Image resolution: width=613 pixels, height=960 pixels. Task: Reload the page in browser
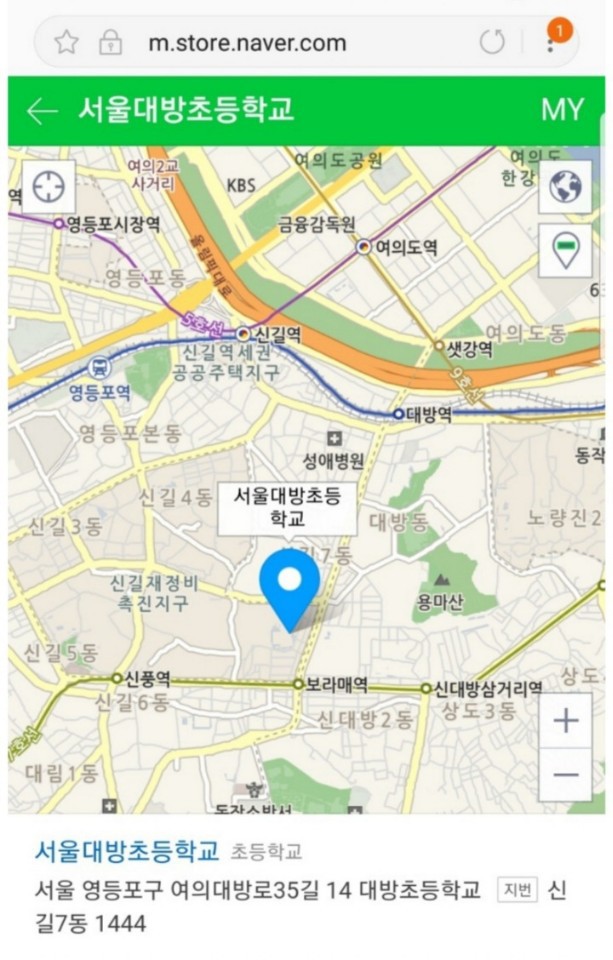492,42
